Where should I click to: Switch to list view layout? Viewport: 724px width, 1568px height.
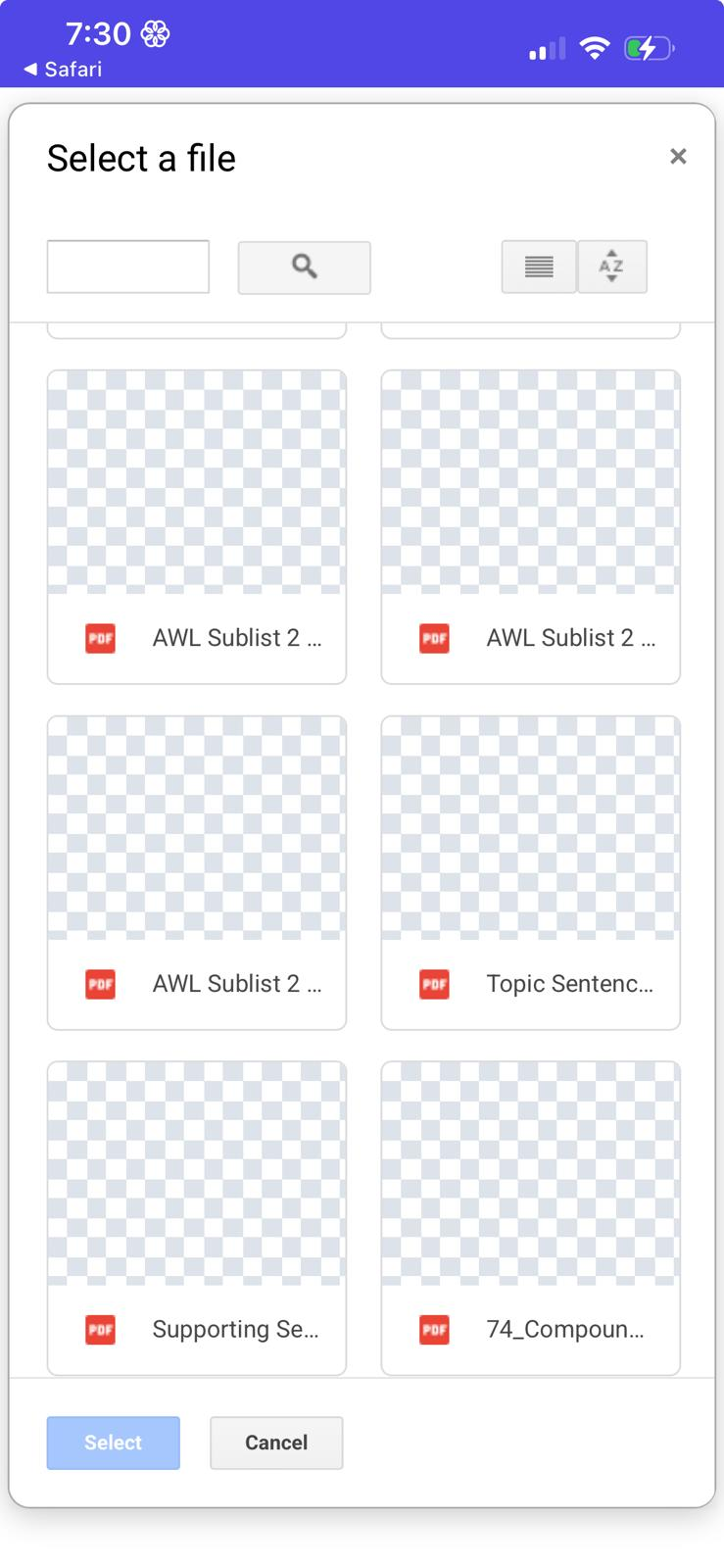pos(539,267)
